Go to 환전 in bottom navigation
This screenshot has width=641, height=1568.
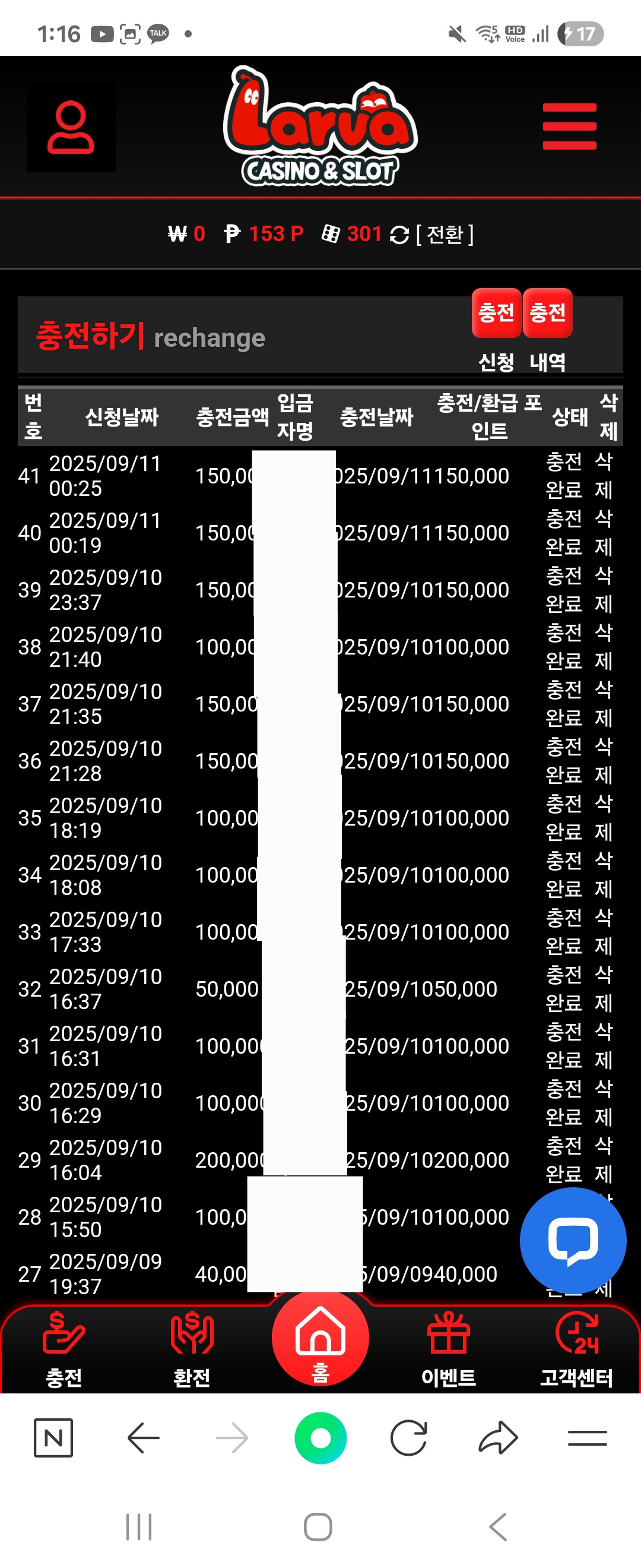192,1345
